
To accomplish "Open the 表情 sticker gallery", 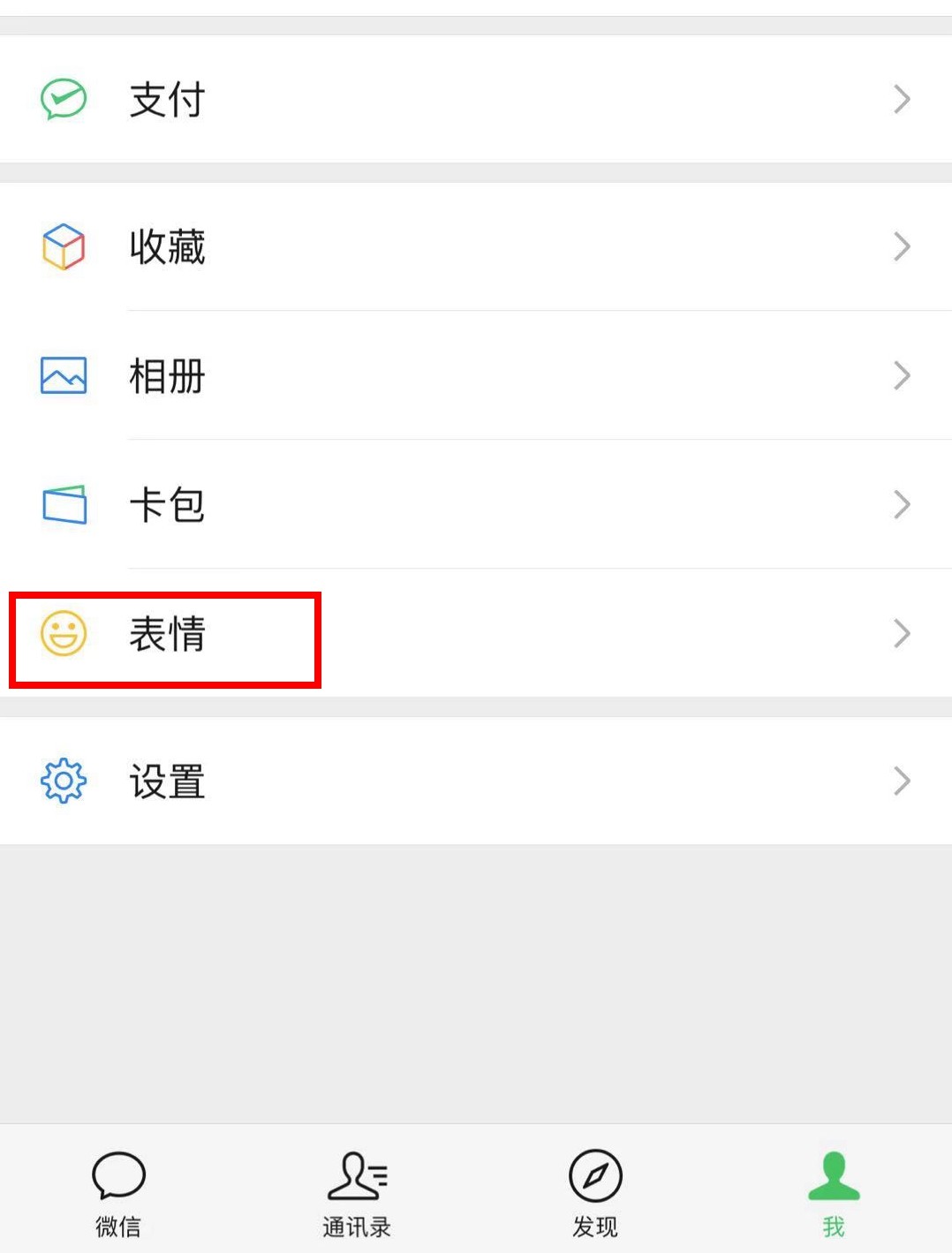I will (x=476, y=633).
